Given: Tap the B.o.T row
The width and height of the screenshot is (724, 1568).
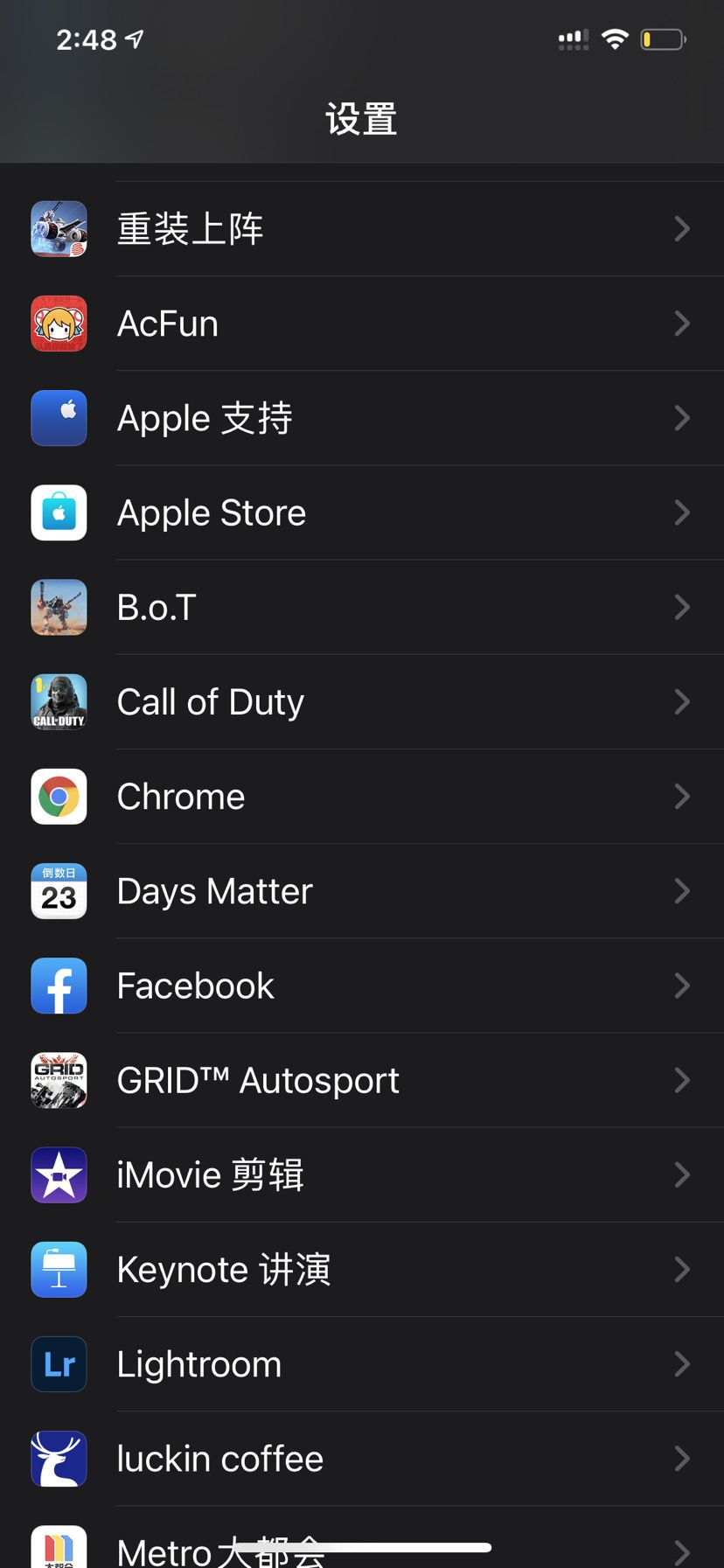Looking at the screenshot, I should click(x=362, y=607).
